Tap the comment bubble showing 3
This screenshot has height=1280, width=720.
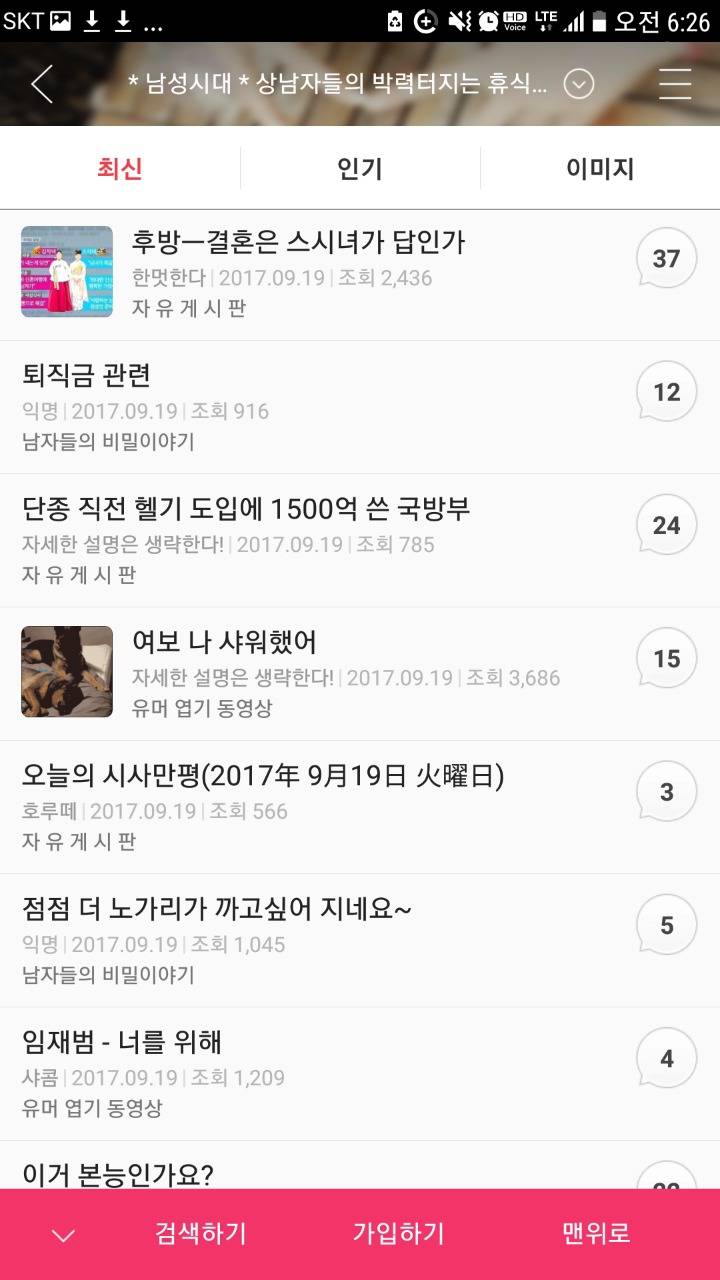click(665, 790)
